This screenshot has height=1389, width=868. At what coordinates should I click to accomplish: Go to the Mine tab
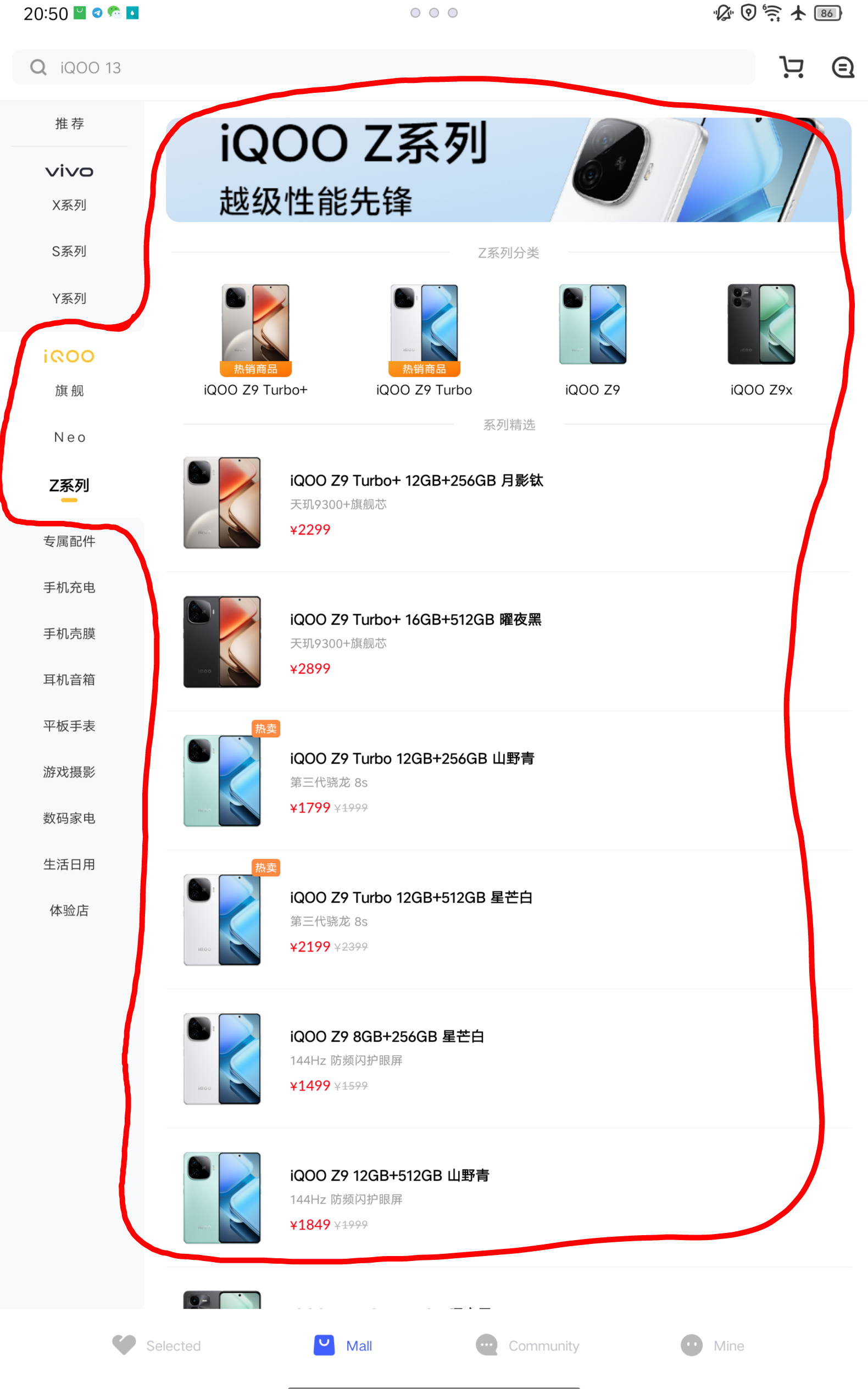tap(712, 1346)
